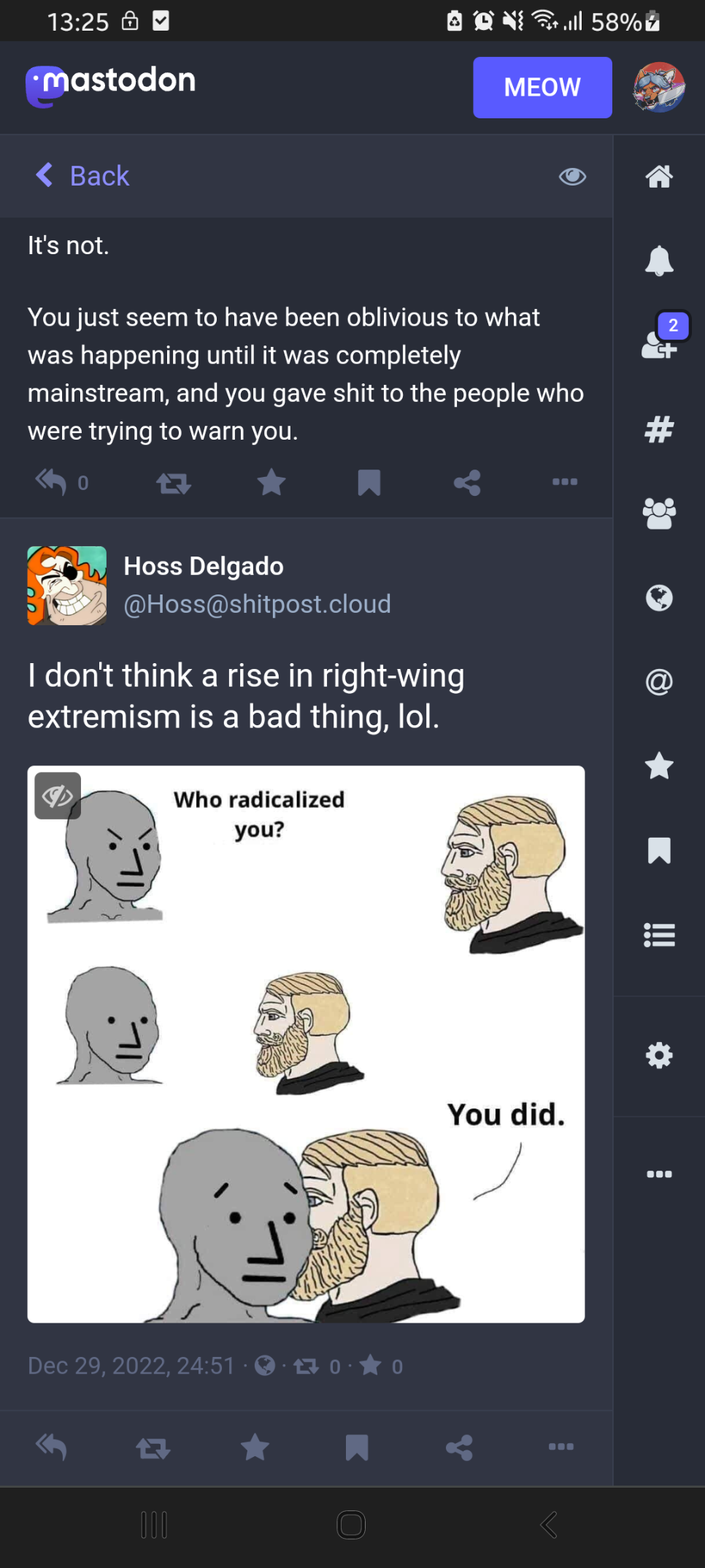
Task: Hide the meme image using corner icon
Action: [58, 795]
